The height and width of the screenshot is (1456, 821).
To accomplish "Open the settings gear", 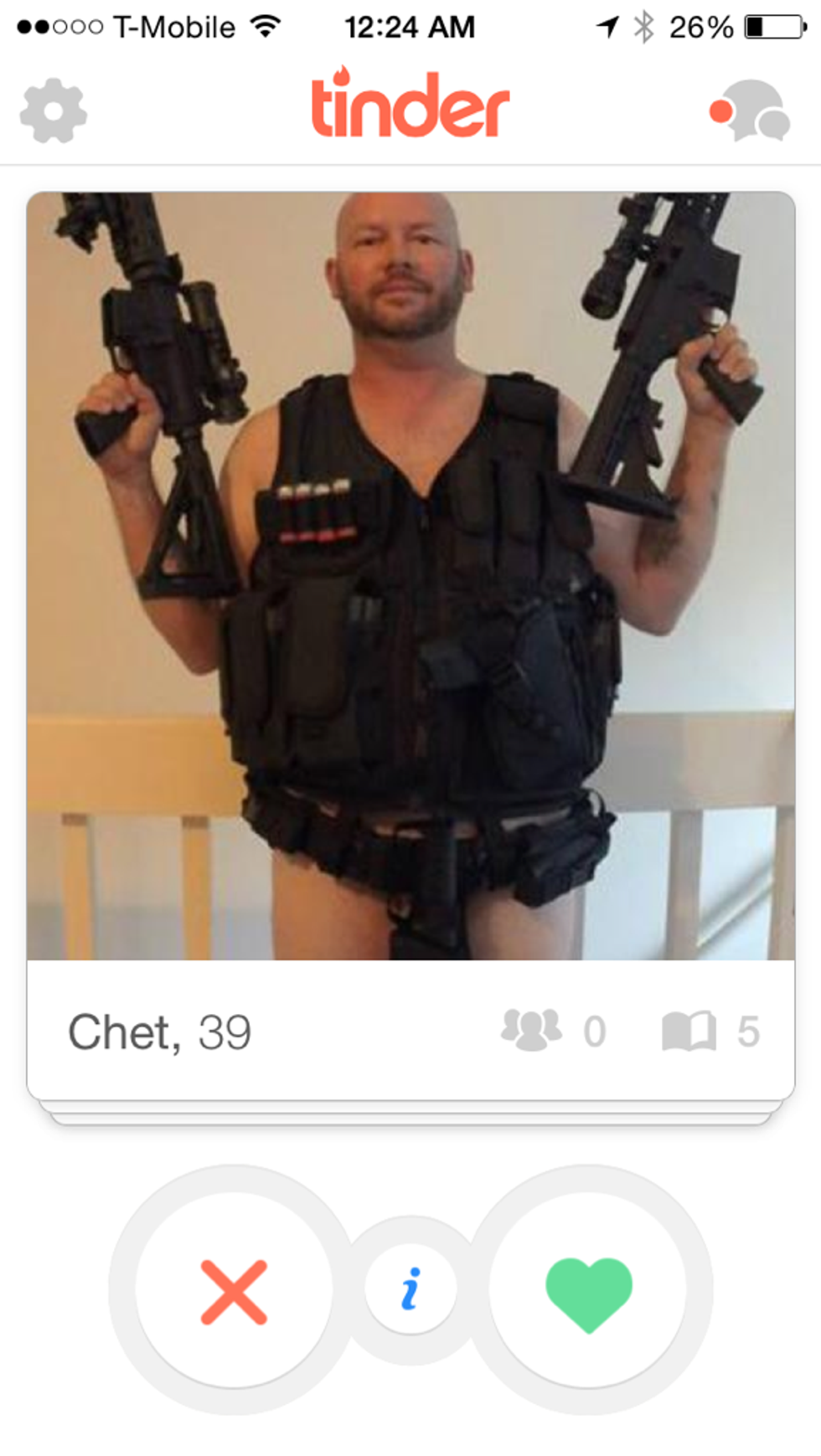I will click(53, 111).
